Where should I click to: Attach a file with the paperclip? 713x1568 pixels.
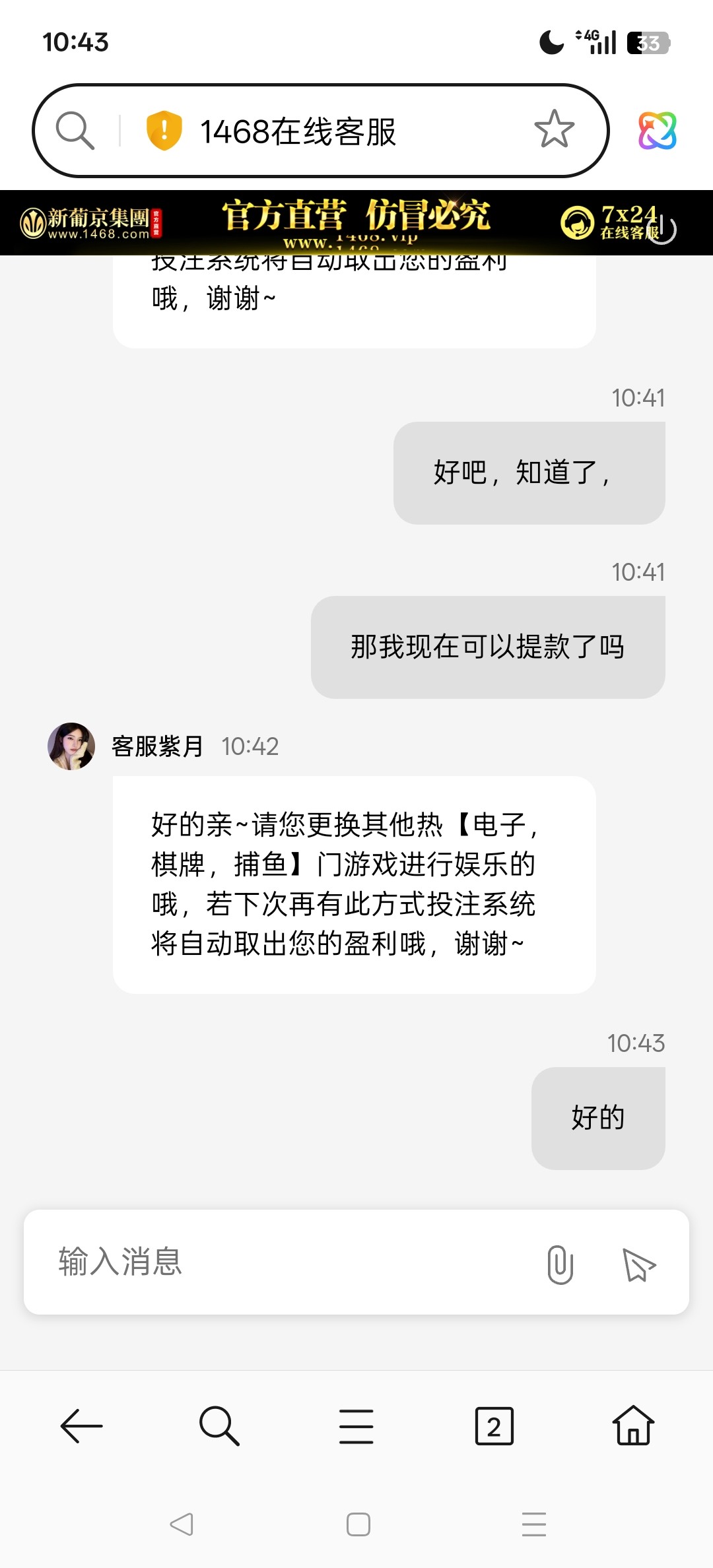(x=560, y=1264)
